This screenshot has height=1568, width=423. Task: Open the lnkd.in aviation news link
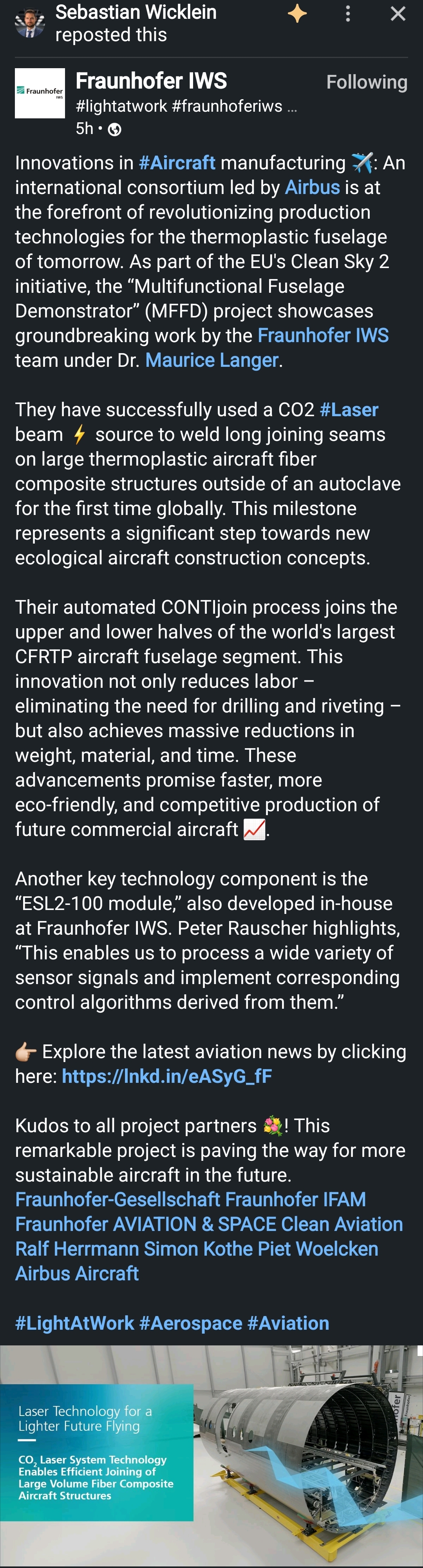click(167, 1076)
